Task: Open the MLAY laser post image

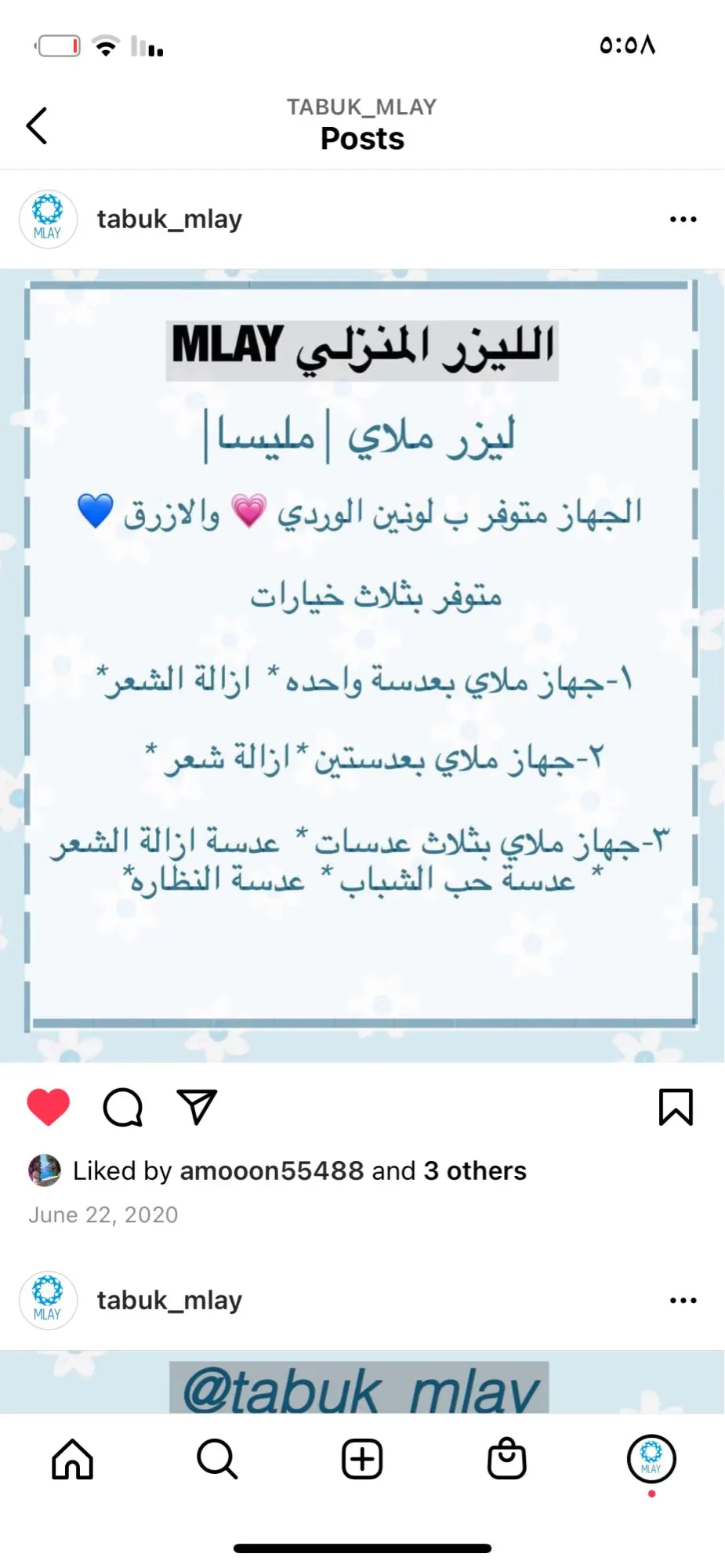Action: [x=362, y=666]
